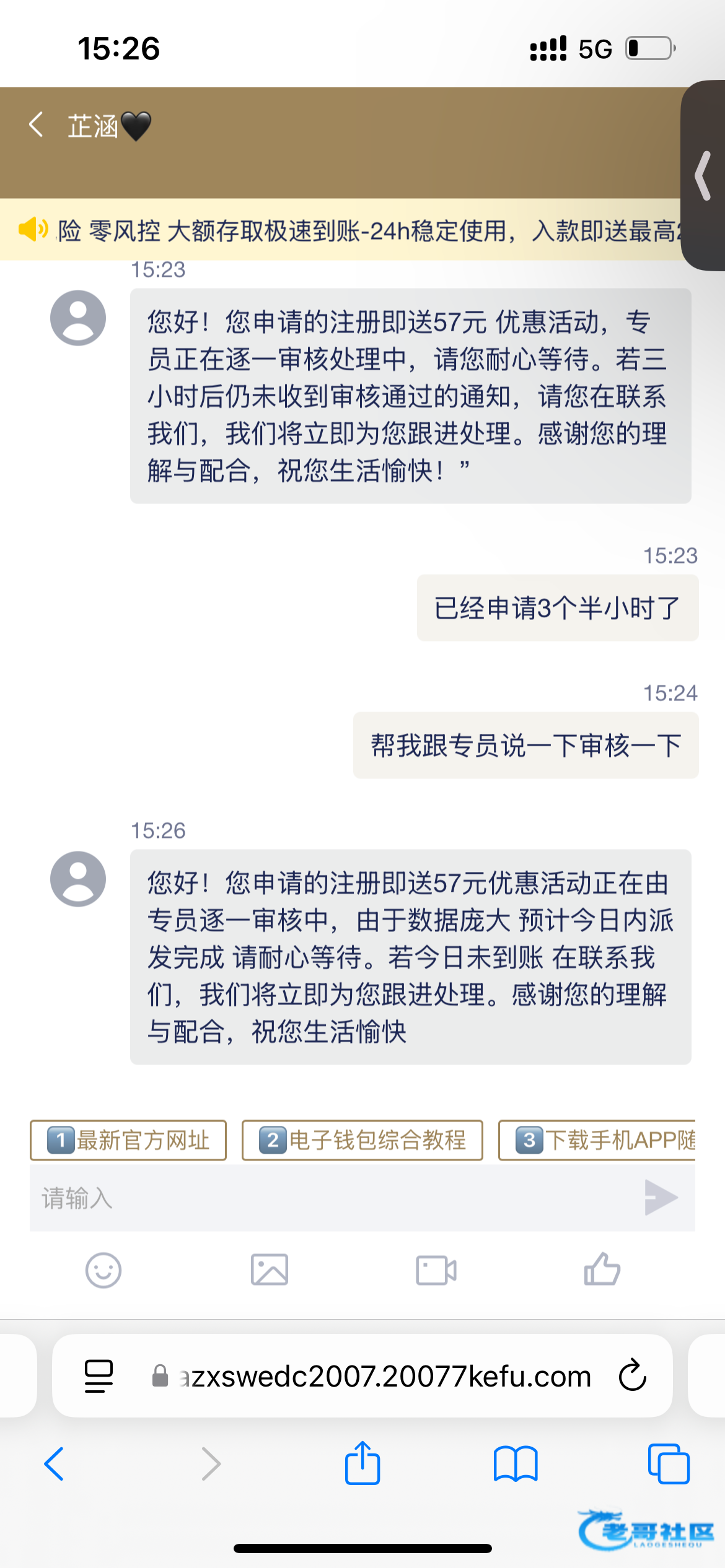This screenshot has width=725, height=1568.
Task: Open Safari bookmarks
Action: tap(516, 1464)
